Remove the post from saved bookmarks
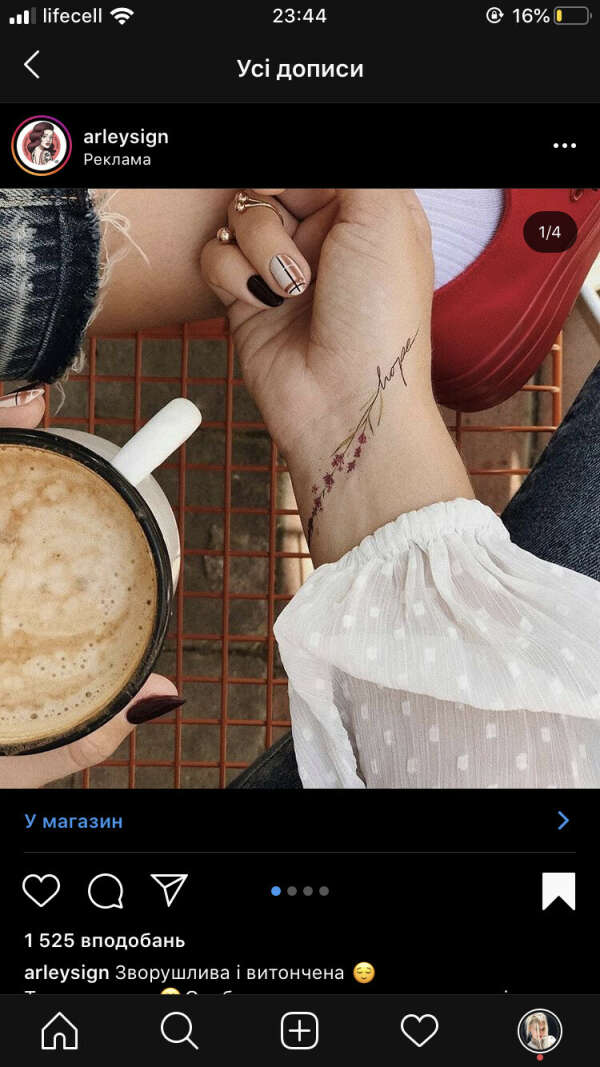Screen dimensions: 600x1067 tap(558, 891)
